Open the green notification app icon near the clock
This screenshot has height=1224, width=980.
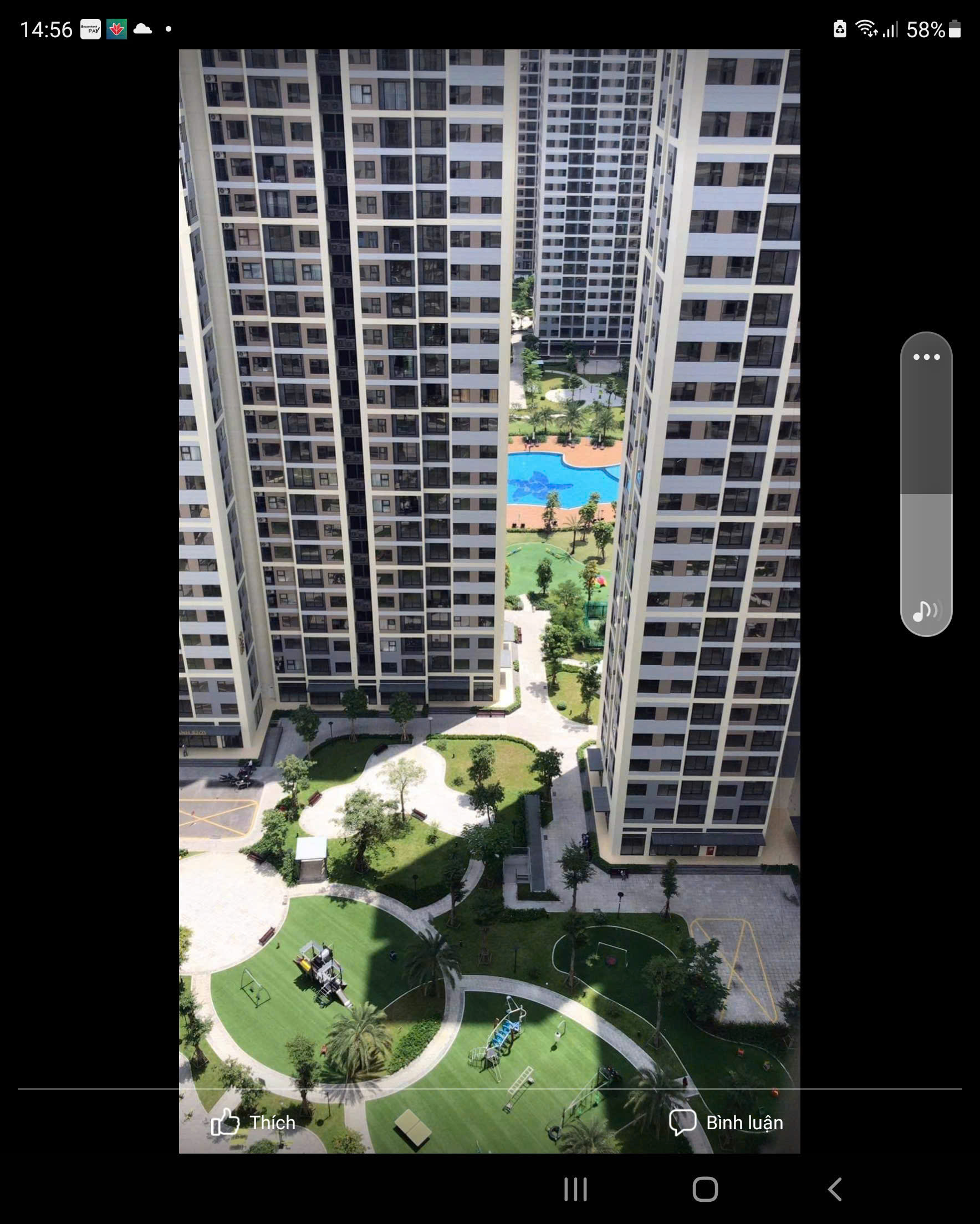coord(116,28)
